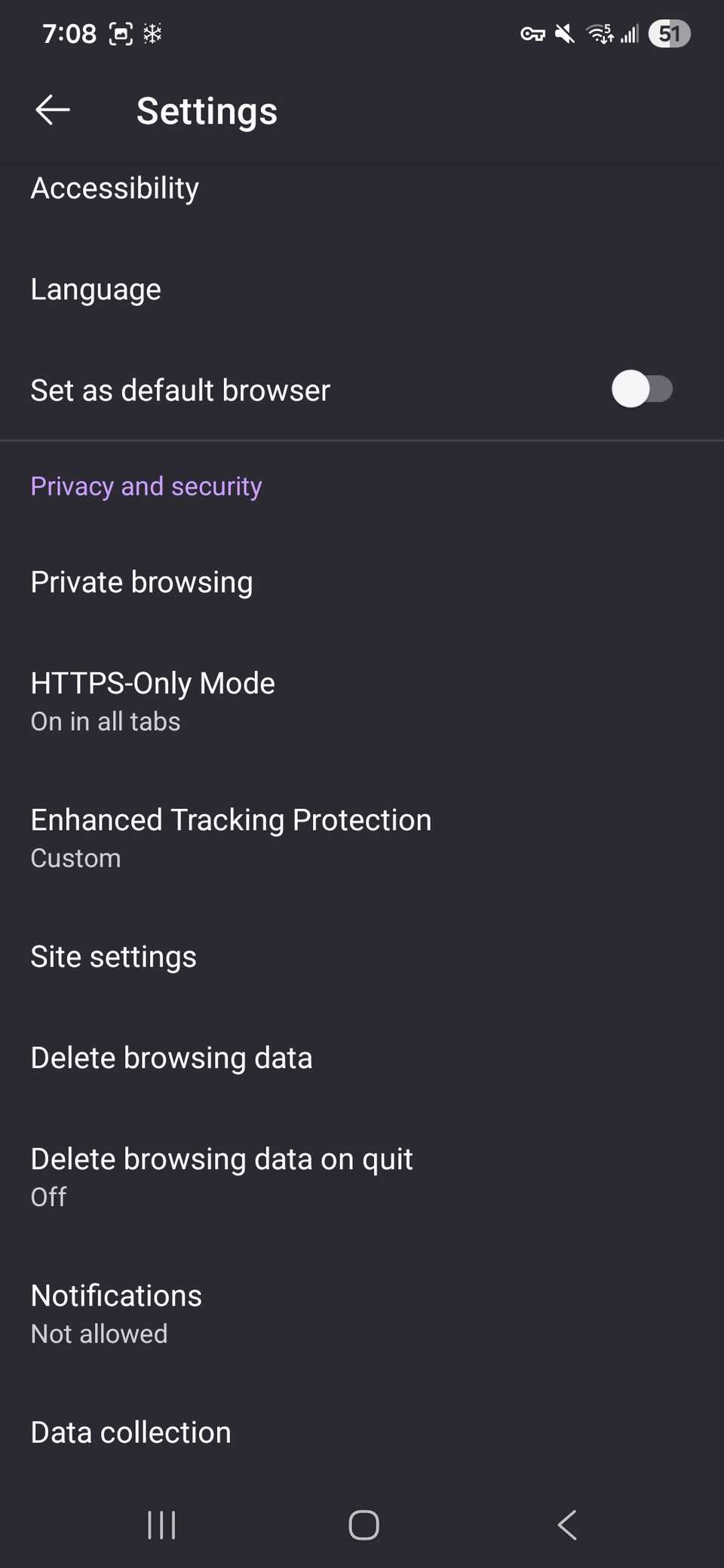Click the Wi-Fi signal icon in status bar
The height and width of the screenshot is (1568, 724).
[x=598, y=33]
